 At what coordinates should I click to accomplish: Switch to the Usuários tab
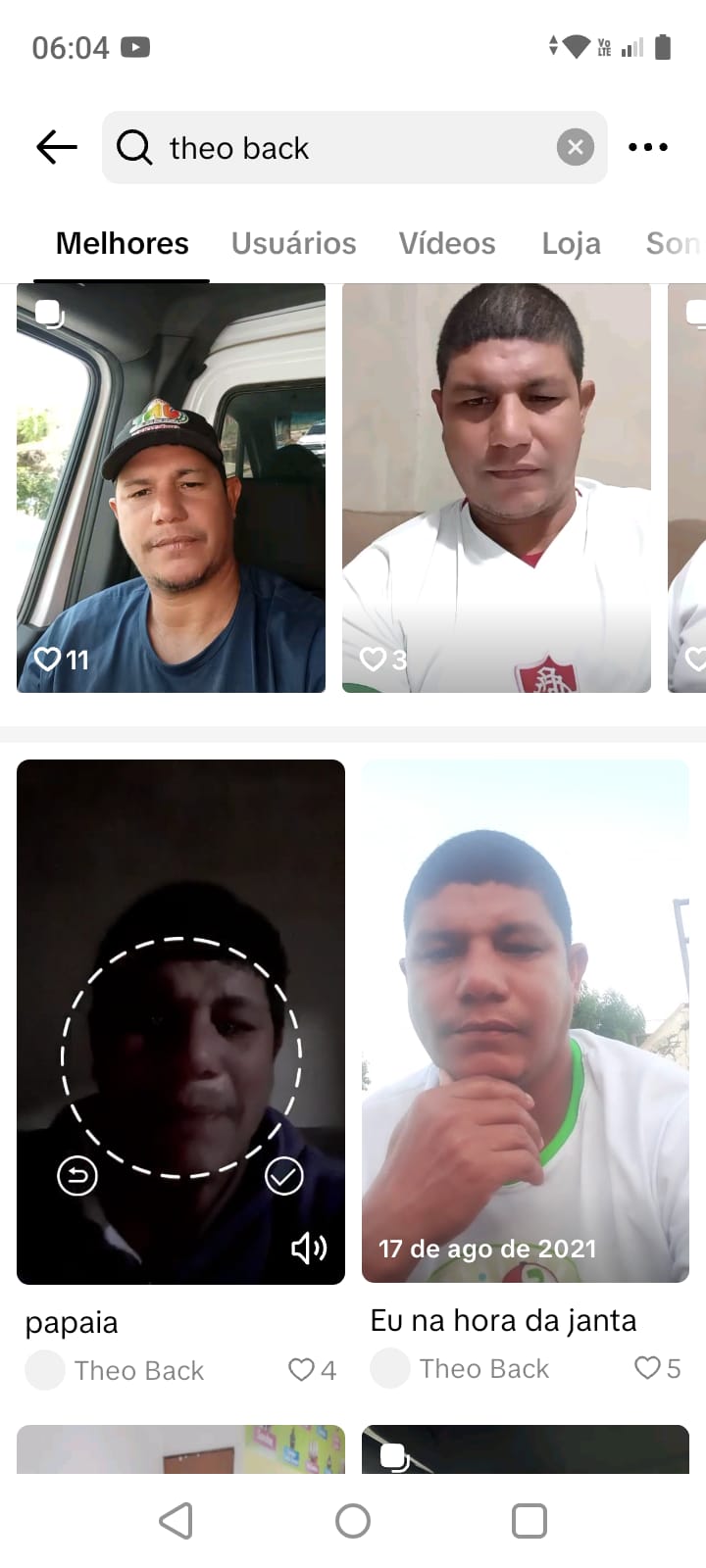point(293,243)
